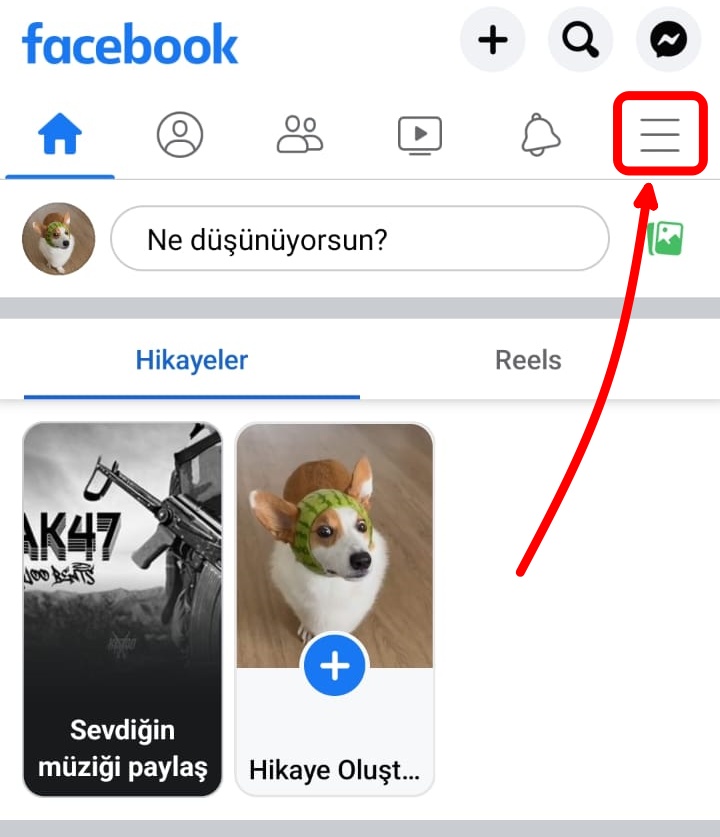Open the notifications bell
Image resolution: width=720 pixels, height=837 pixels.
[x=541, y=134]
